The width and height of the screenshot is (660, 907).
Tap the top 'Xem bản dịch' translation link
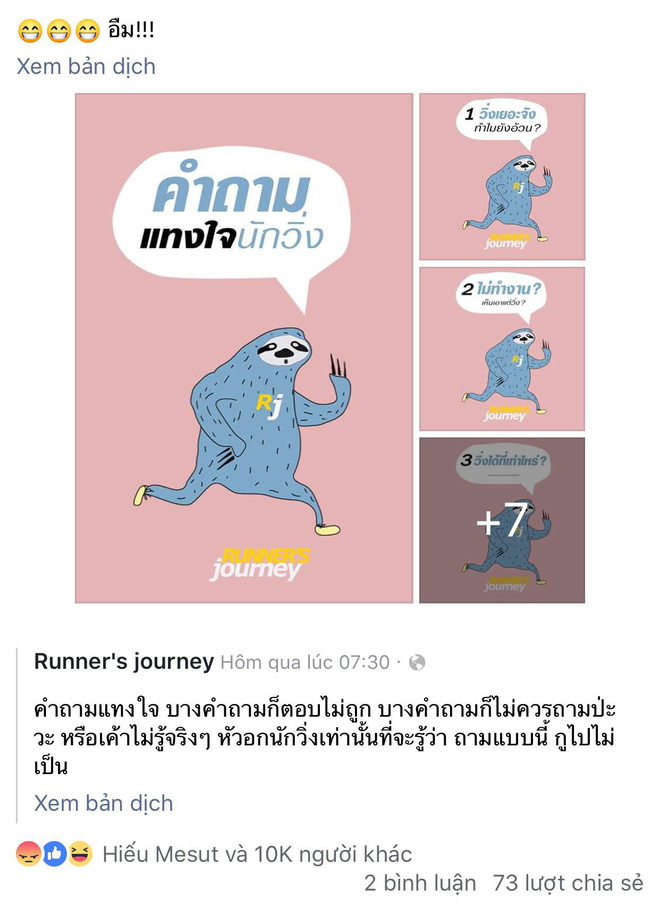coord(86,67)
